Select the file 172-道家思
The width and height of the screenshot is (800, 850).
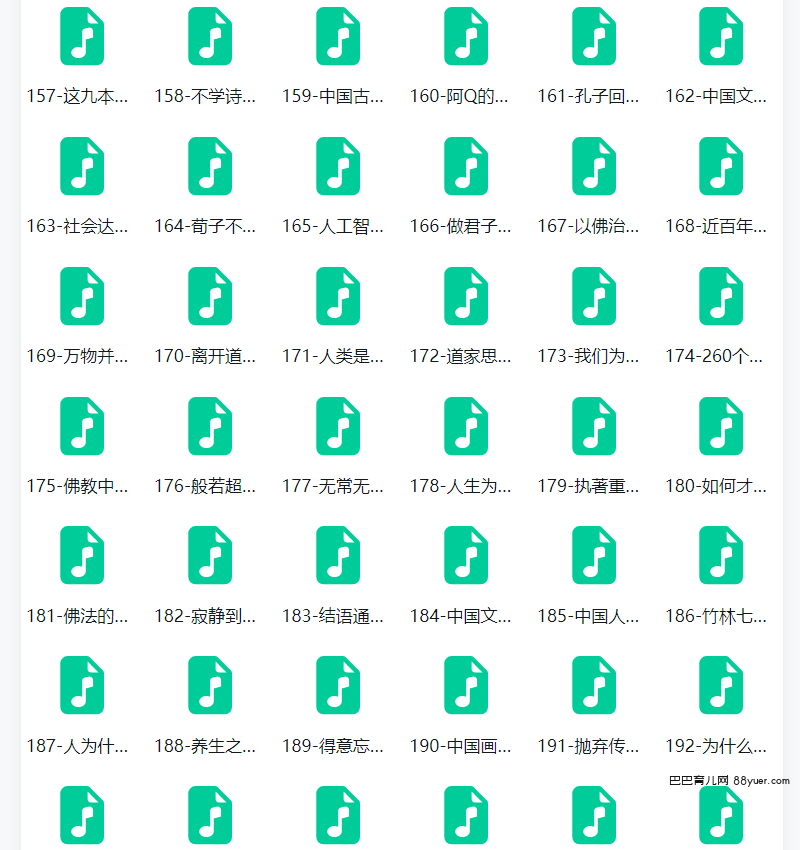coord(466,297)
